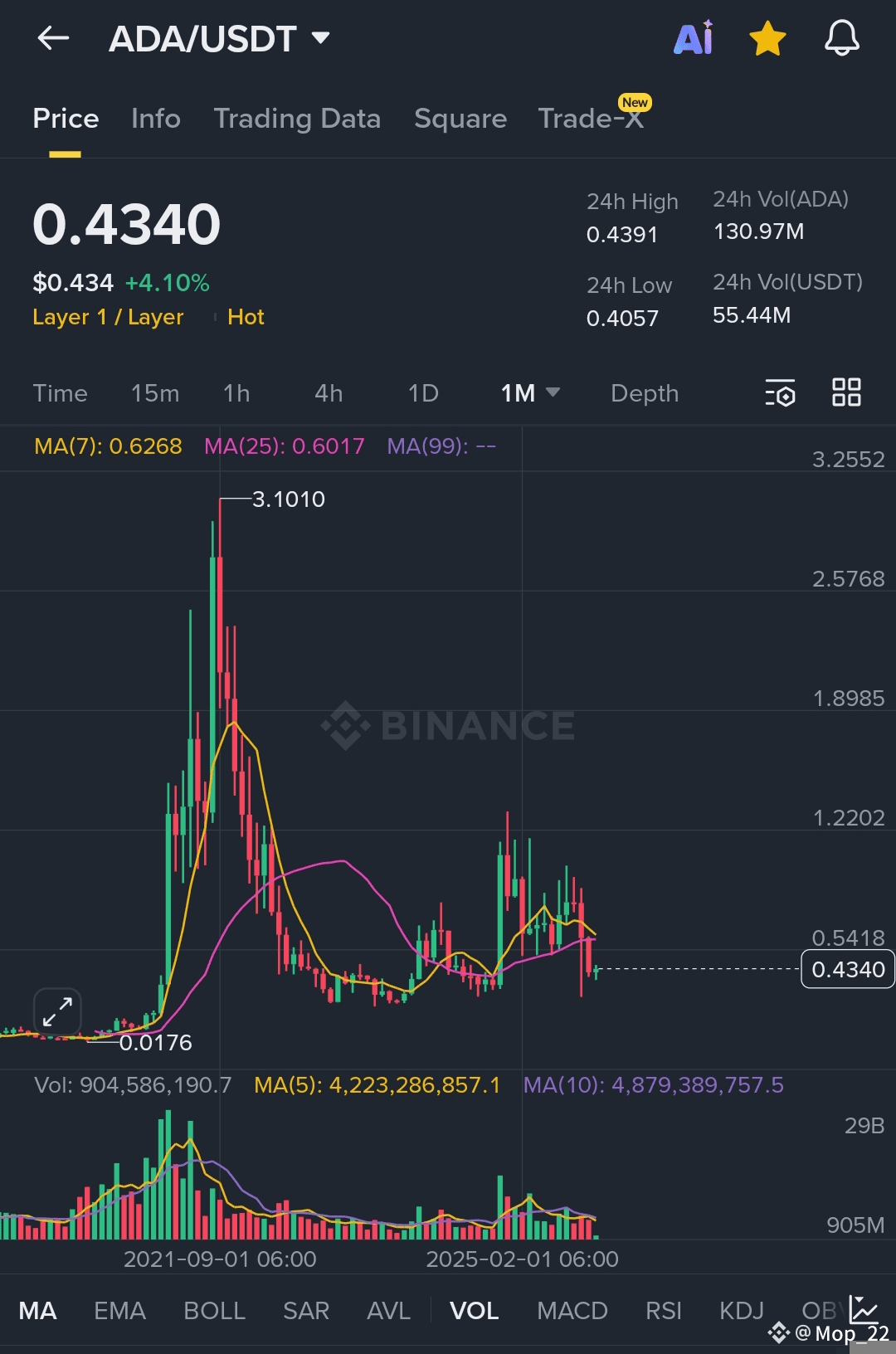Image resolution: width=896 pixels, height=1354 pixels.
Task: Expand chart to fullscreen
Action: click(x=57, y=1012)
